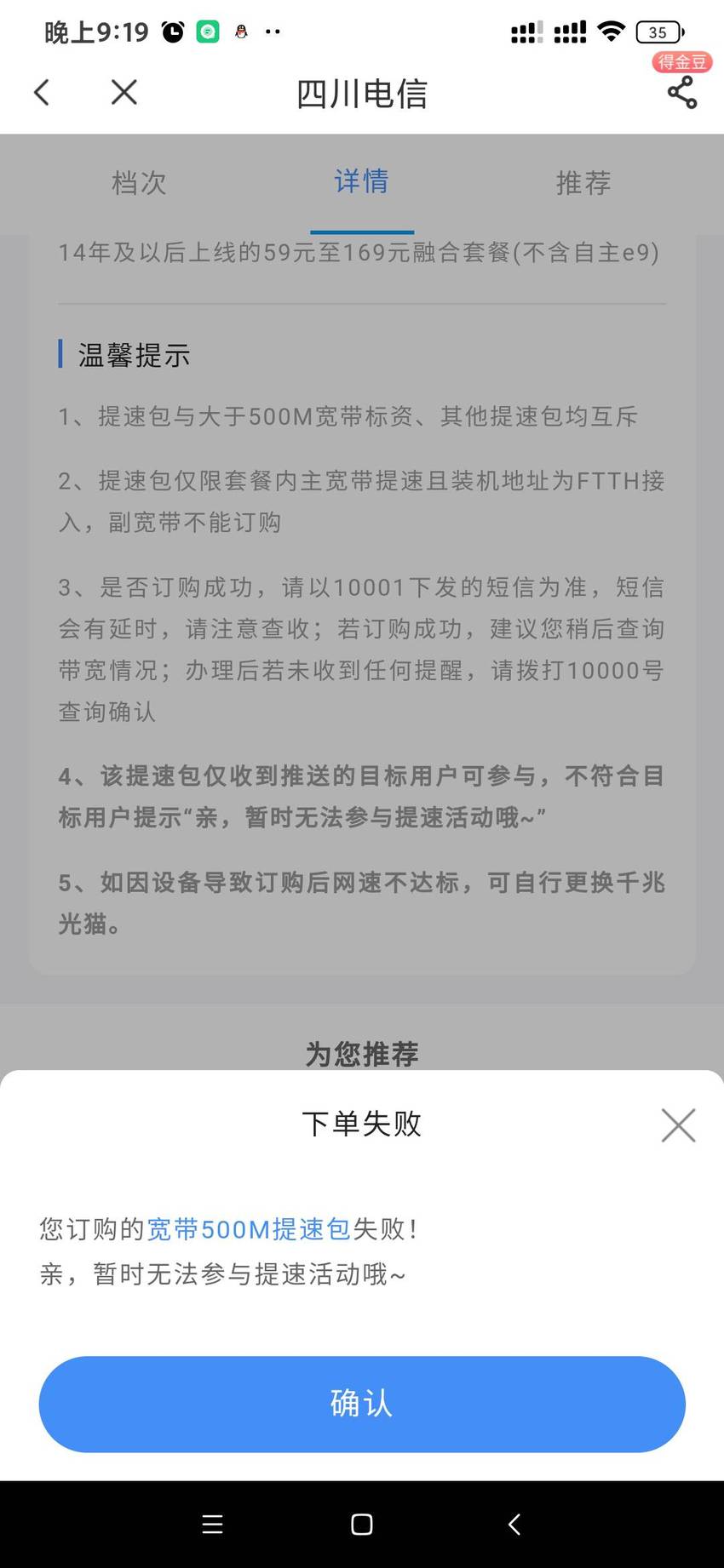Open recent apps from navigation bar

pyautogui.click(x=212, y=1524)
